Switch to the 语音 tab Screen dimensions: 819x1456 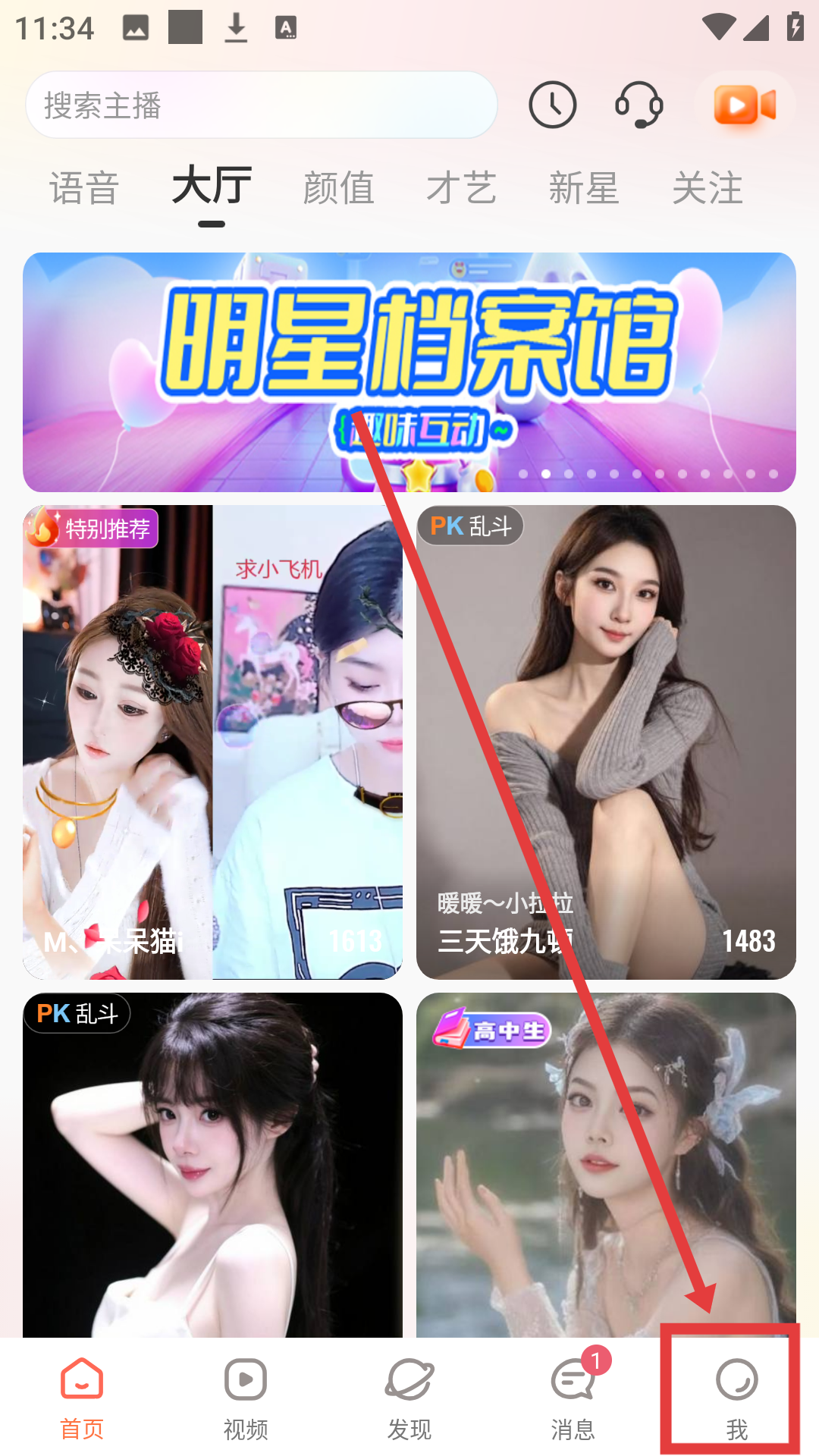pos(84,188)
